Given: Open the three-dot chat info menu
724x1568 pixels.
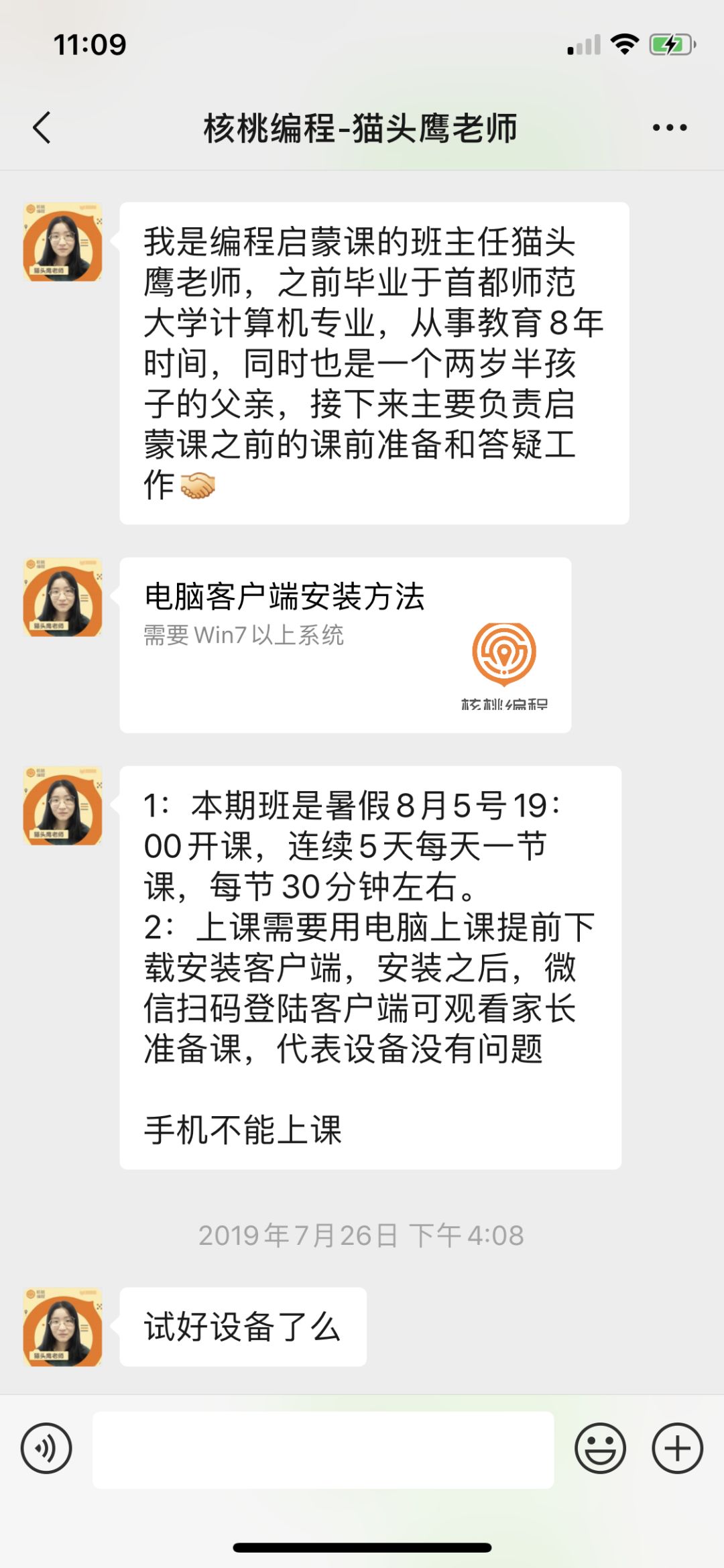Looking at the screenshot, I should [x=669, y=127].
